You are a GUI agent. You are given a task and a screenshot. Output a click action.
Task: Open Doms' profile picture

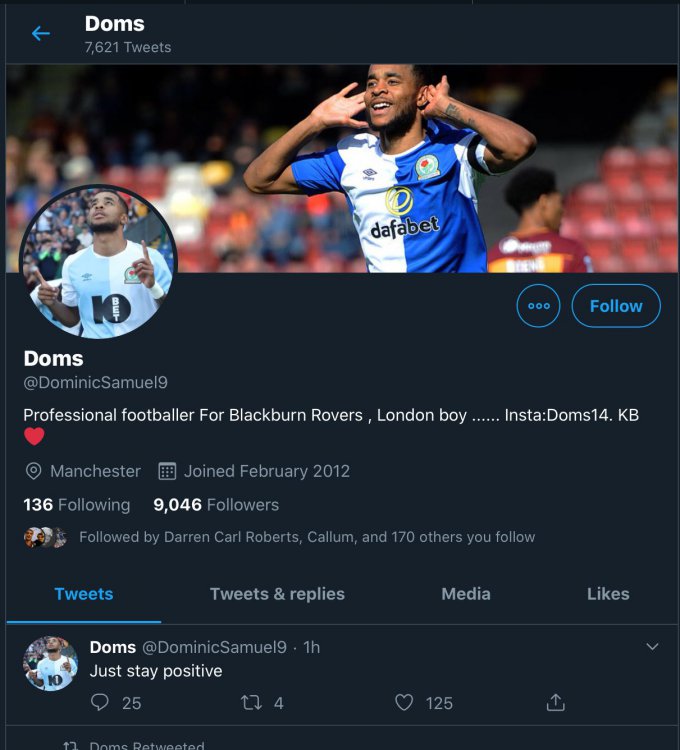coord(98,261)
